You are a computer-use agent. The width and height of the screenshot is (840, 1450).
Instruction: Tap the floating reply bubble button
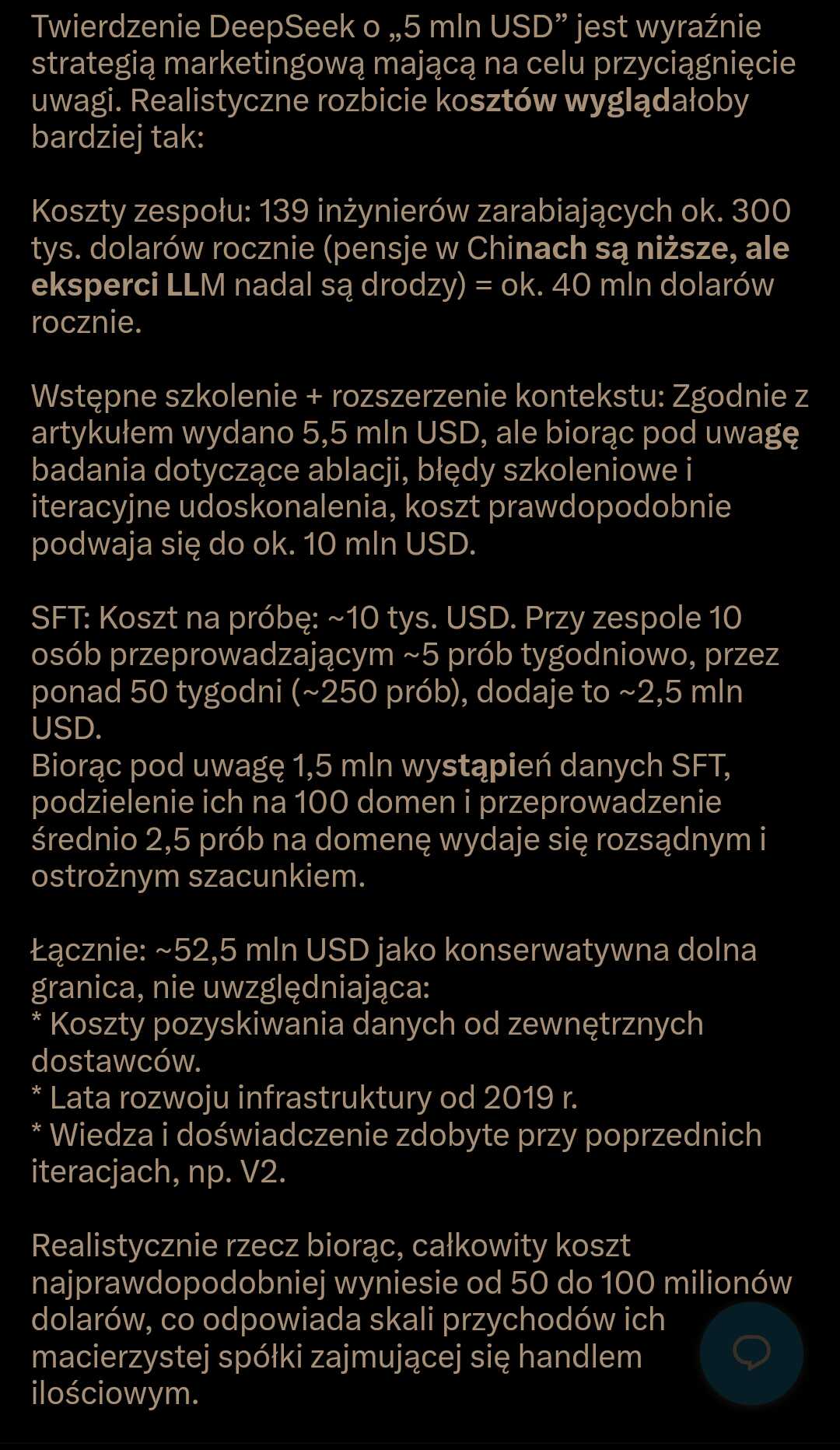pos(751,1353)
